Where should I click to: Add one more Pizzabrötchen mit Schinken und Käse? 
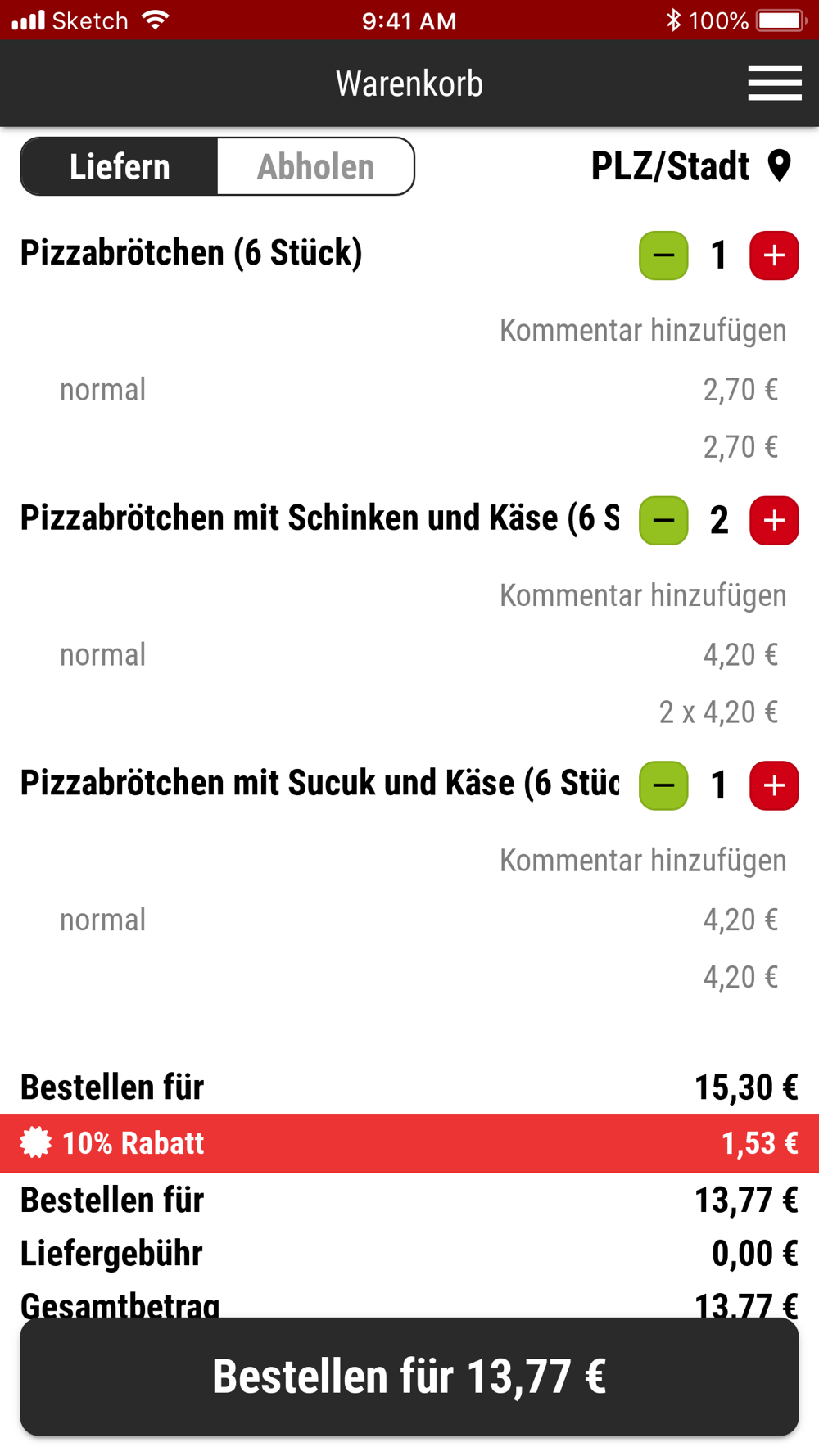click(x=774, y=521)
